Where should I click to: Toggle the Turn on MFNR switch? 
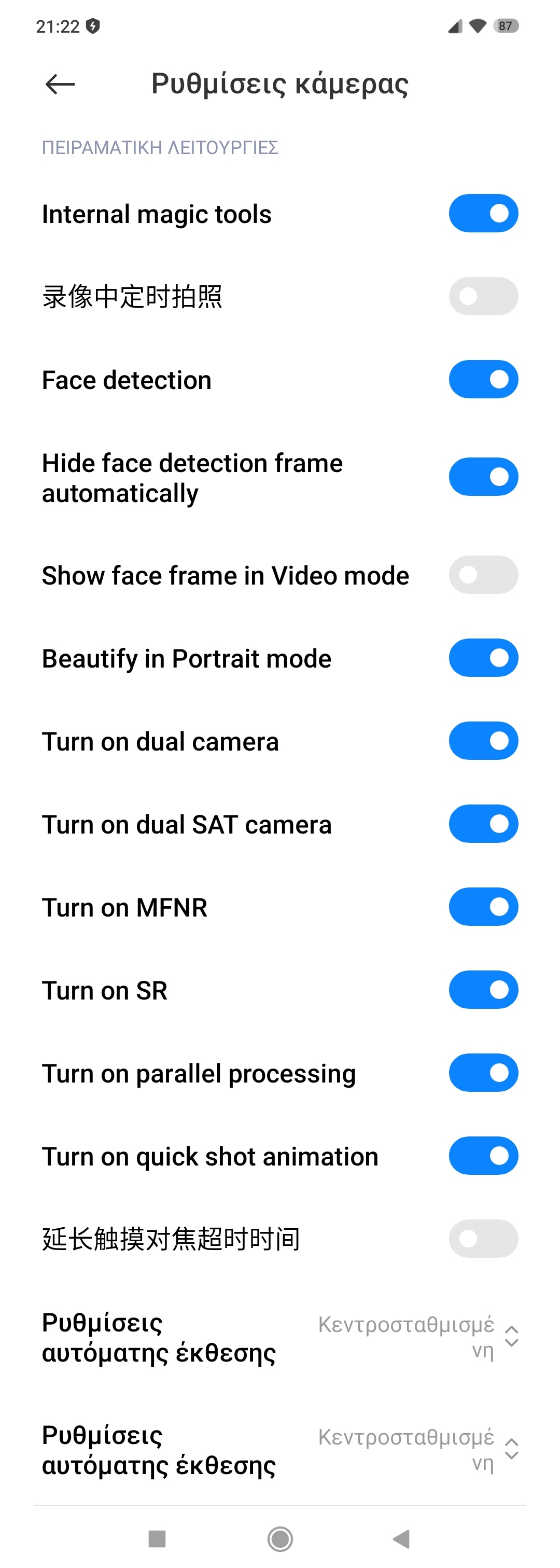[x=483, y=907]
